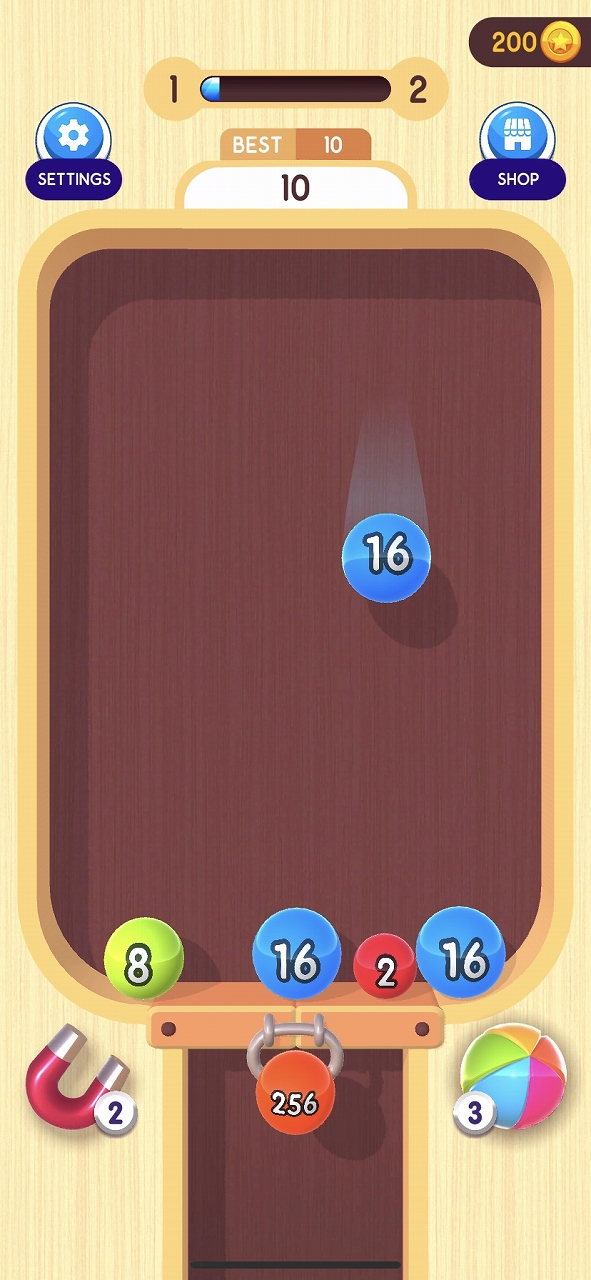Activate the rainbow ball power-up
This screenshot has height=1280, width=591.
[511, 1078]
